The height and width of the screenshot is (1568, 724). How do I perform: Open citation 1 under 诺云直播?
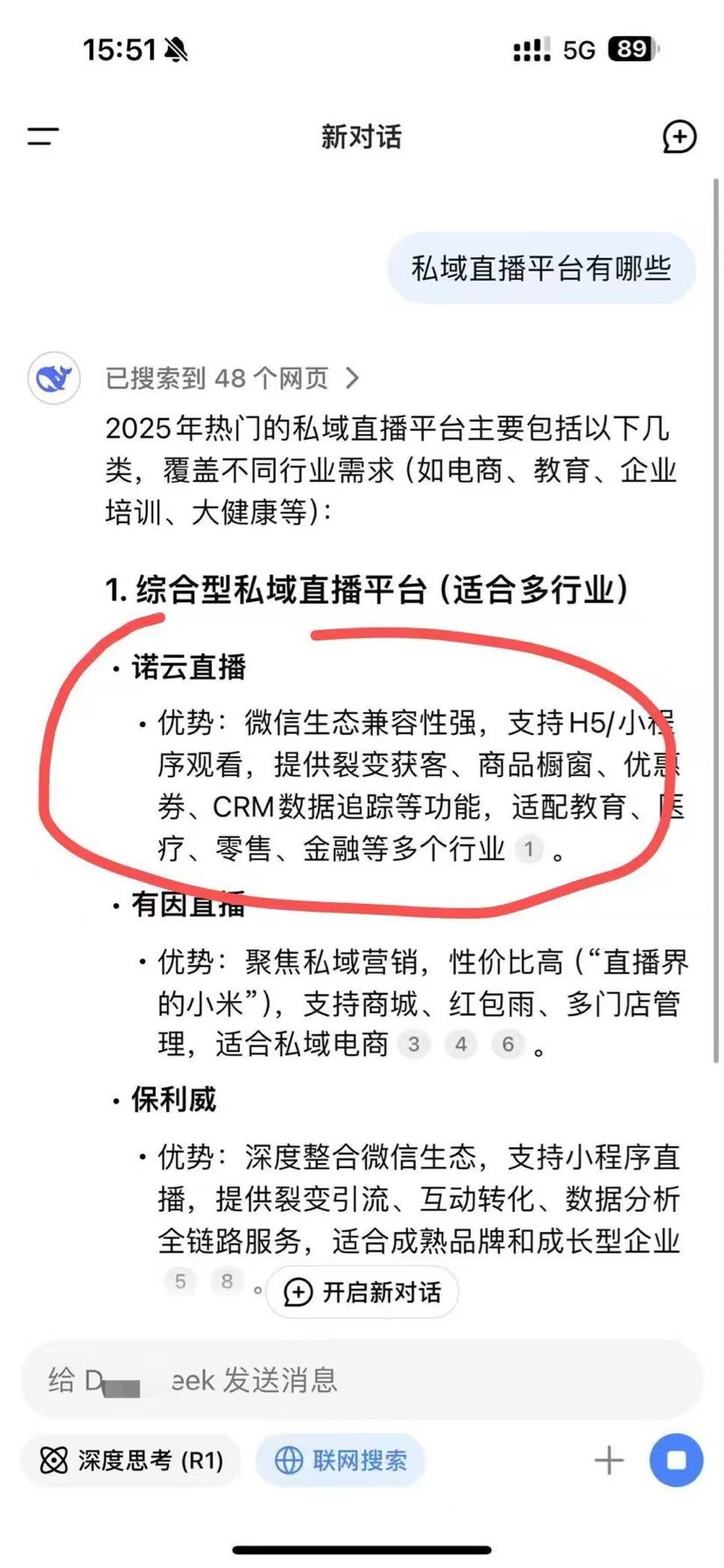click(x=528, y=848)
